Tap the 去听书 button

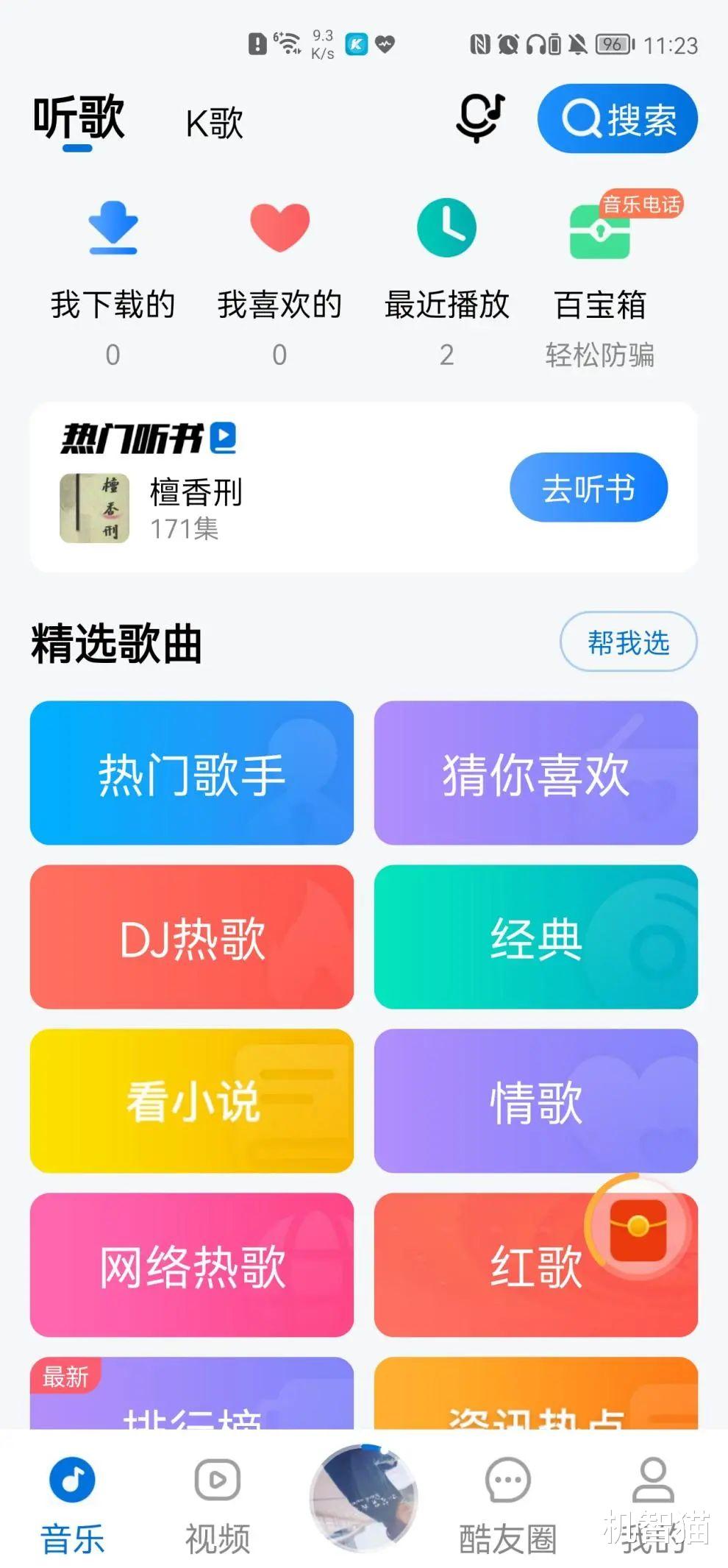pos(588,487)
